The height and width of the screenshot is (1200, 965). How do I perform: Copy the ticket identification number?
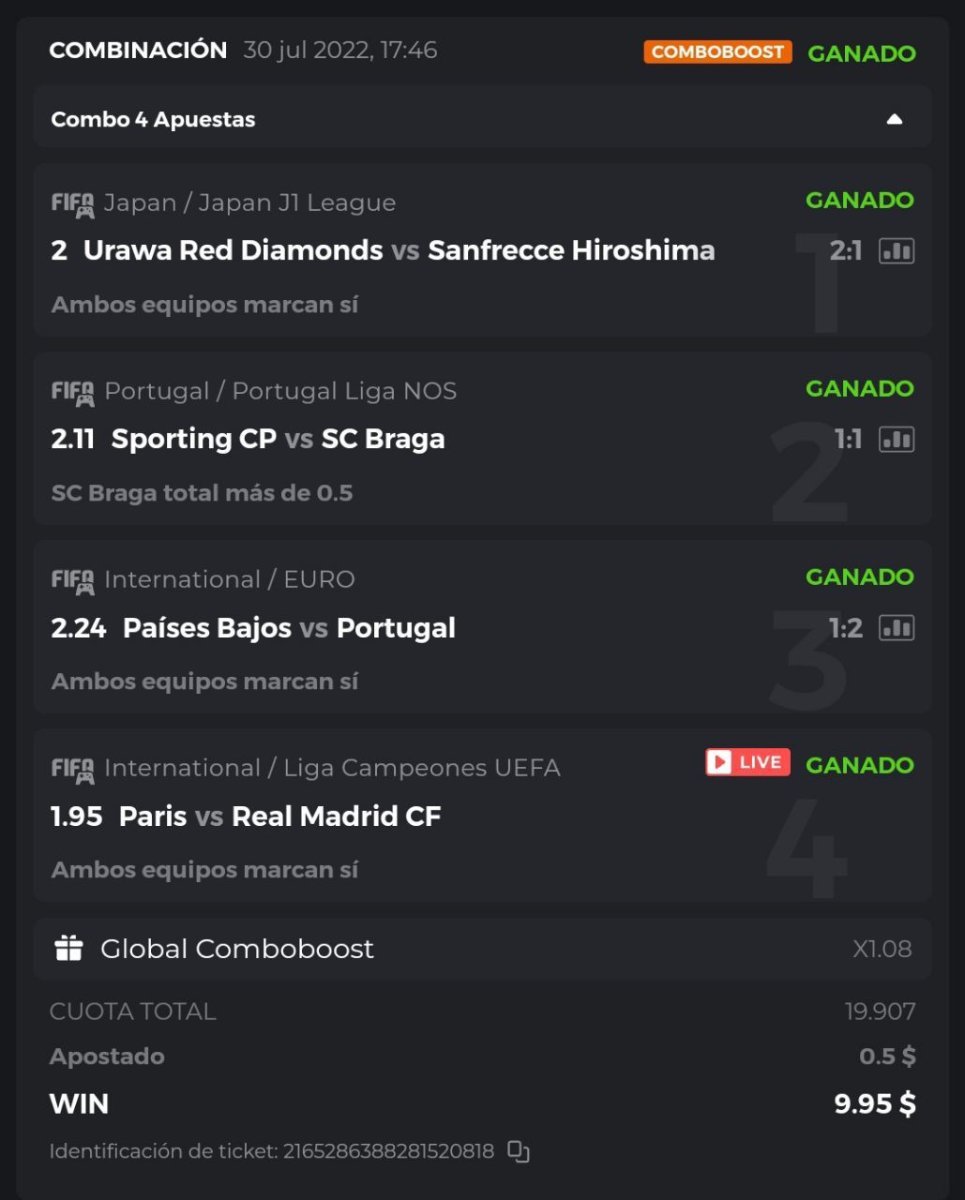tap(518, 1151)
